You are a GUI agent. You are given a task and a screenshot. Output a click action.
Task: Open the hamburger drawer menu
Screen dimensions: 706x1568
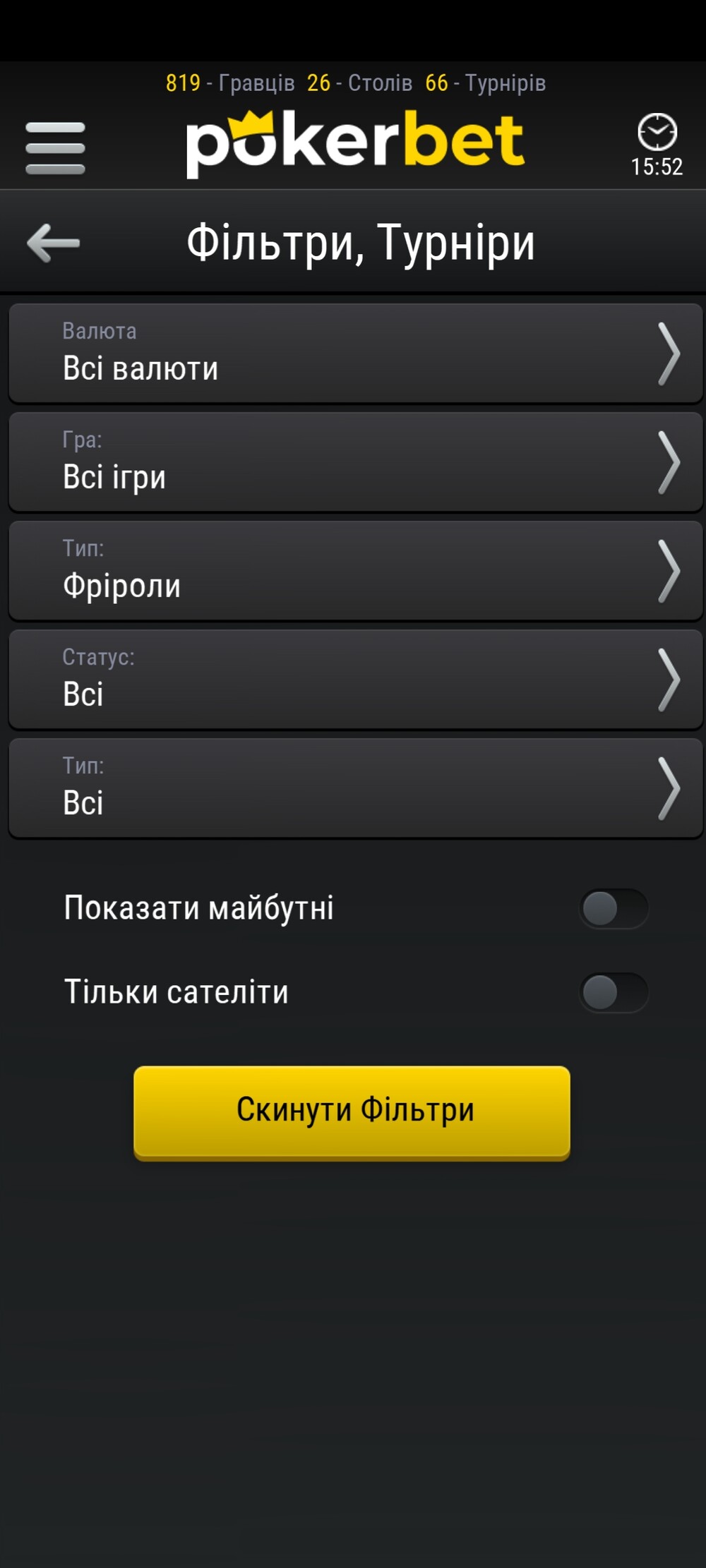(55, 147)
